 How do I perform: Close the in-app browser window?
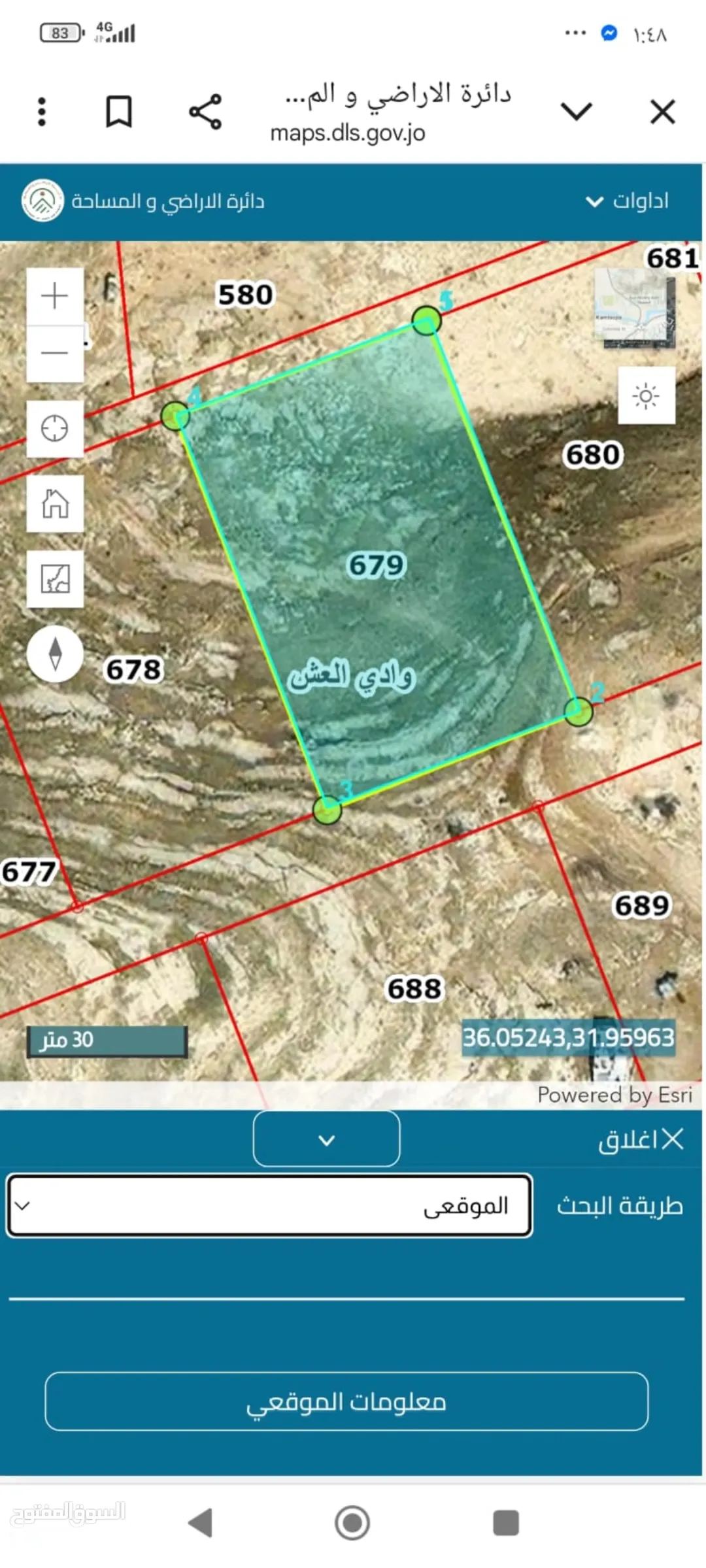tap(662, 112)
